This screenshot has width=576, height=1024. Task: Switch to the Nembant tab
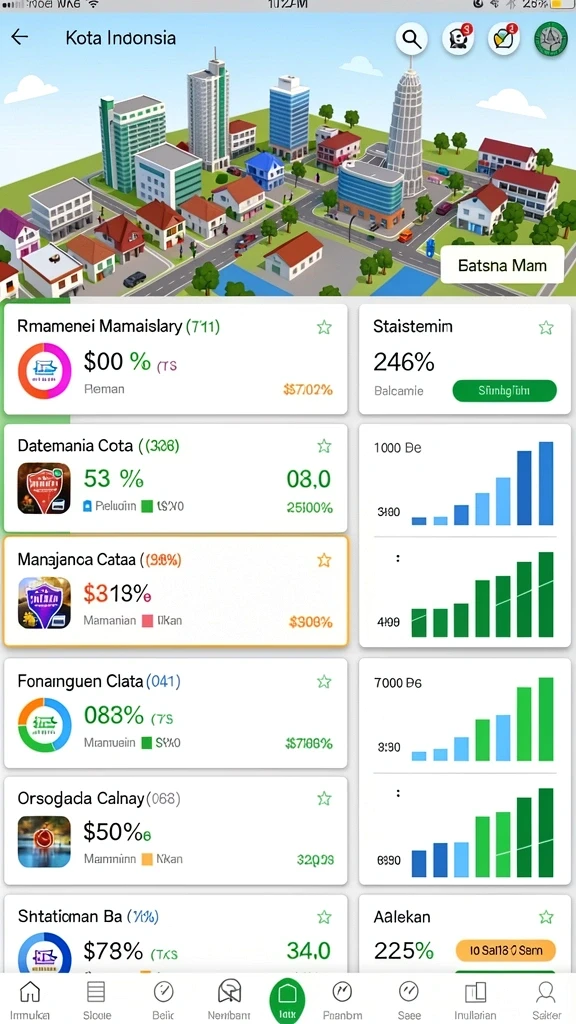click(x=229, y=999)
